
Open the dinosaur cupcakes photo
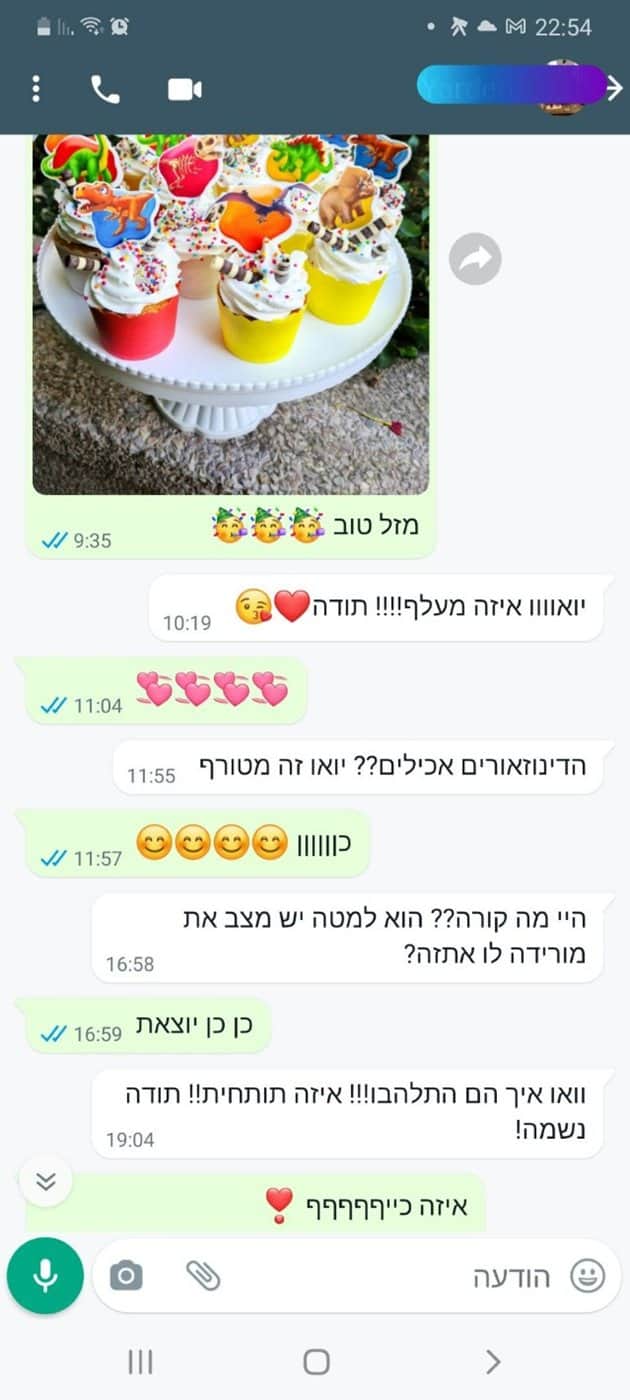click(x=231, y=314)
